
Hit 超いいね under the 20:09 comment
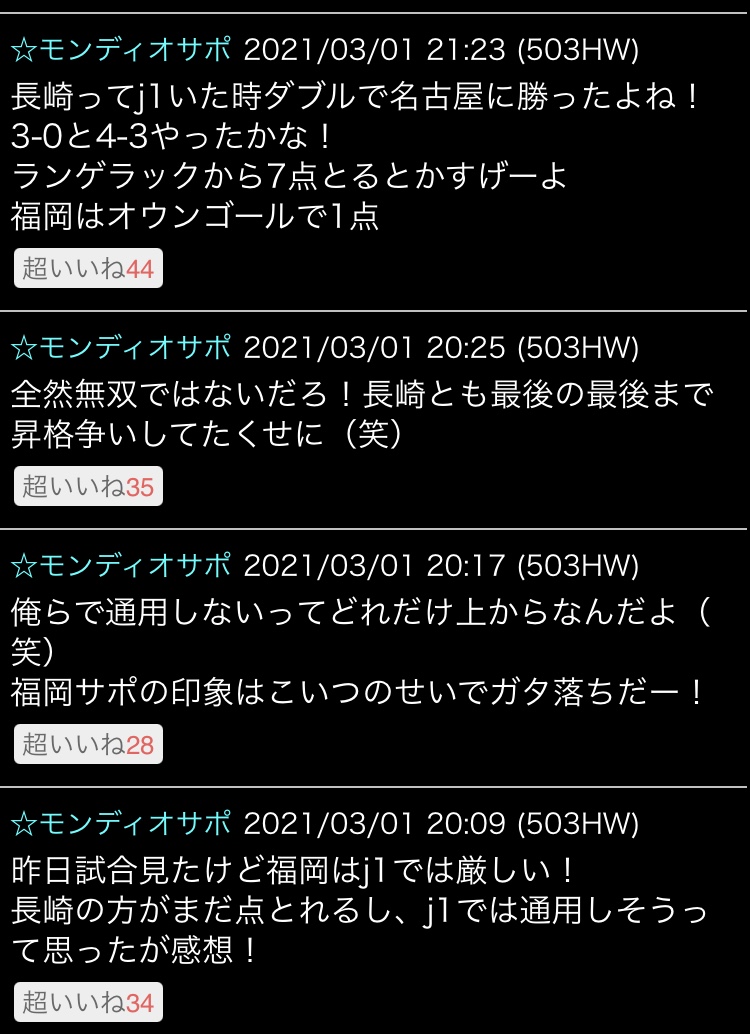click(88, 1002)
